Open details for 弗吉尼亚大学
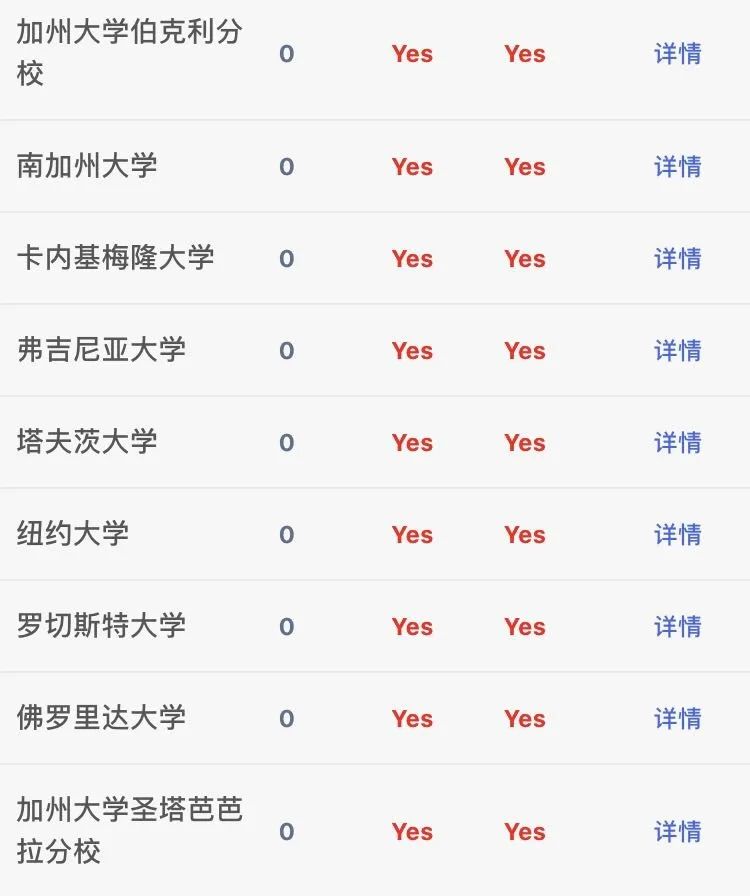 coord(677,351)
